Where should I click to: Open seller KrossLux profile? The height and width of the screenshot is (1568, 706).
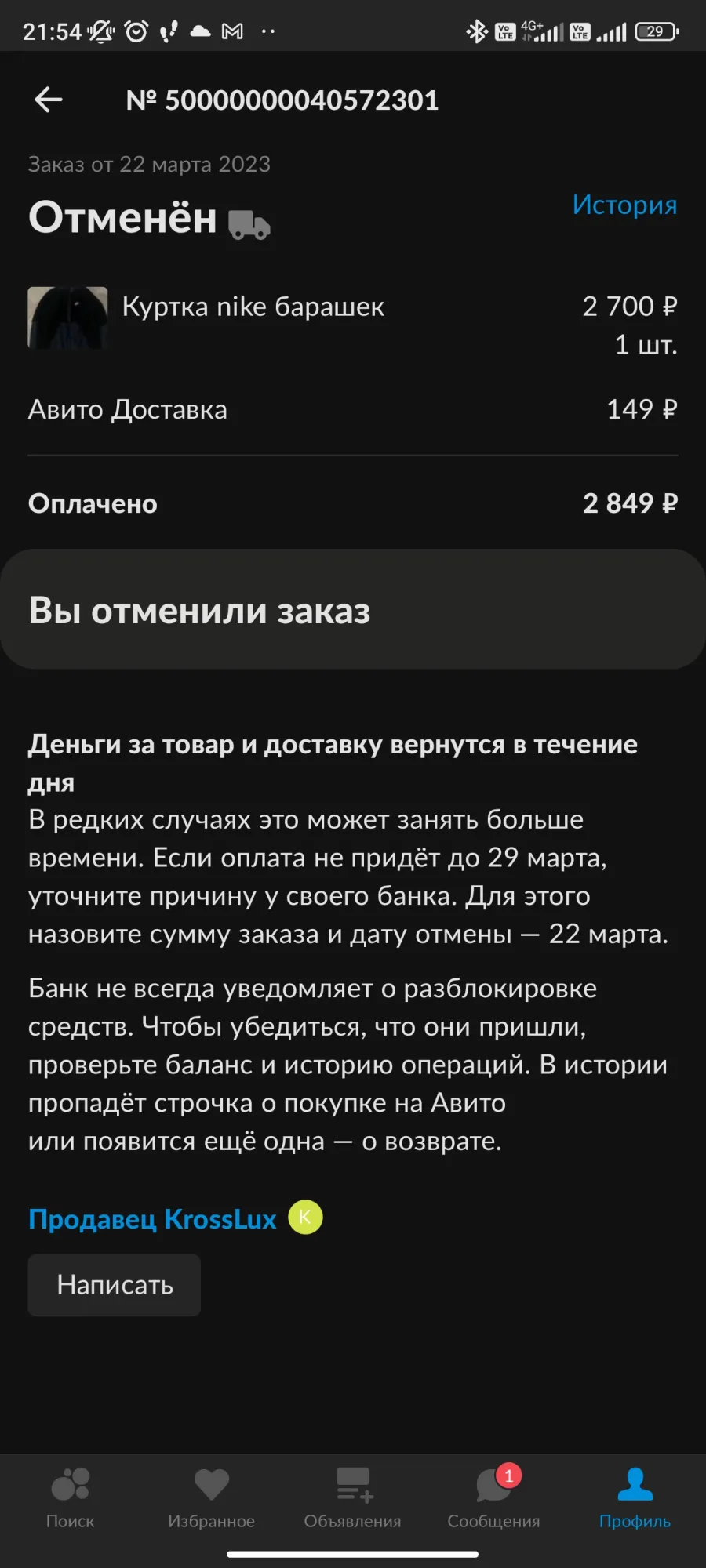pos(152,1219)
